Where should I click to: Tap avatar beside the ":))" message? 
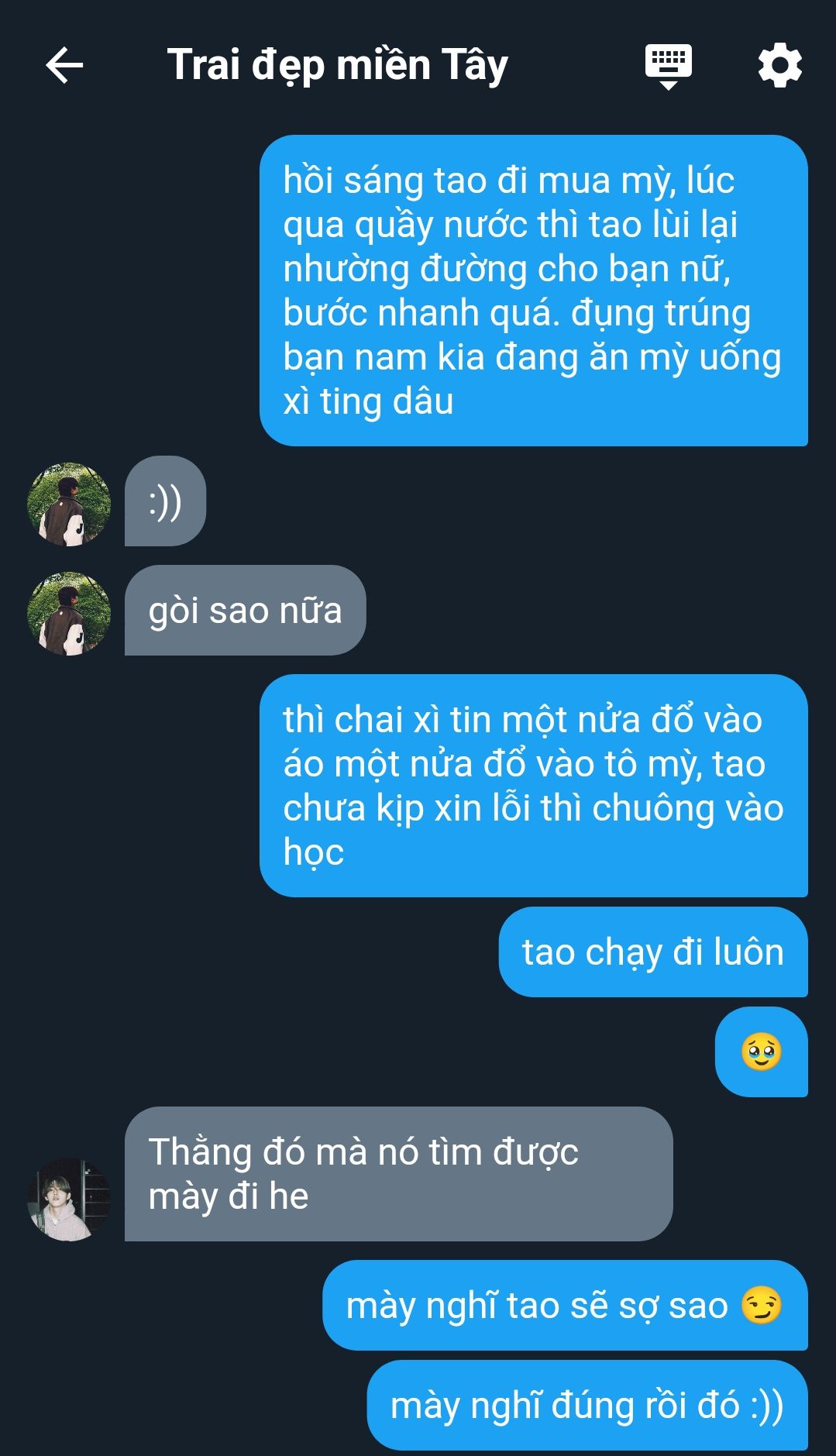pos(69,504)
